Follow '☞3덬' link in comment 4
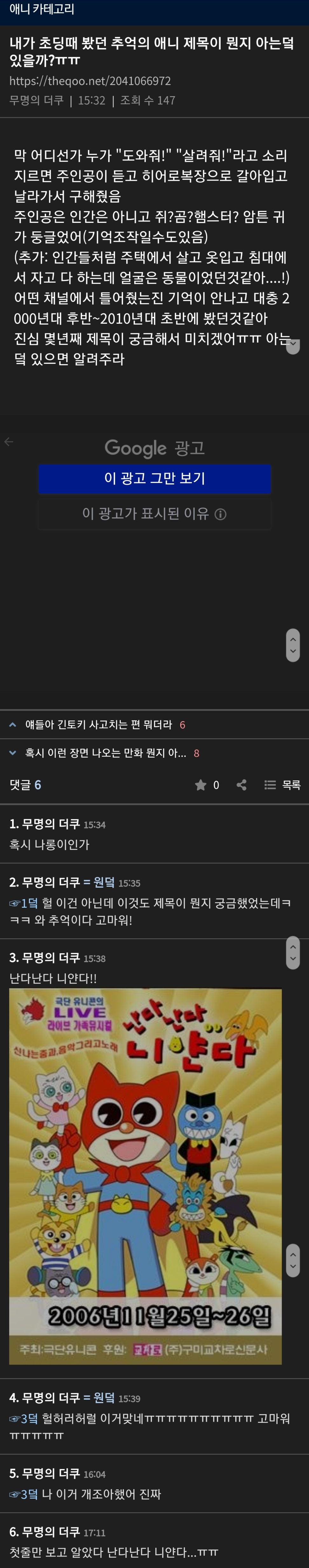 (24, 1419)
